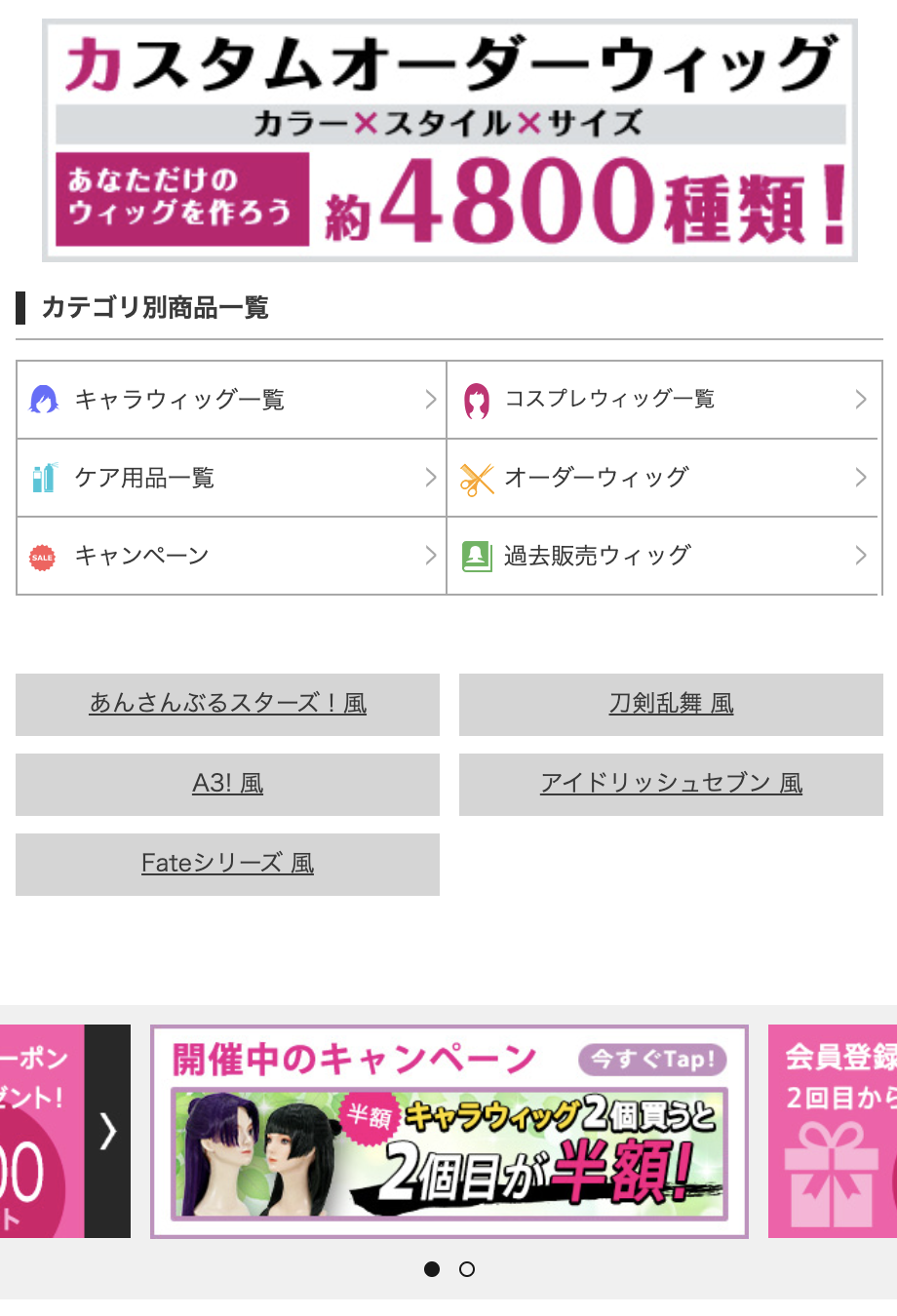The width and height of the screenshot is (897, 1316).
Task: Open the 開催中のキャンペーン banner
Action: (449, 1132)
